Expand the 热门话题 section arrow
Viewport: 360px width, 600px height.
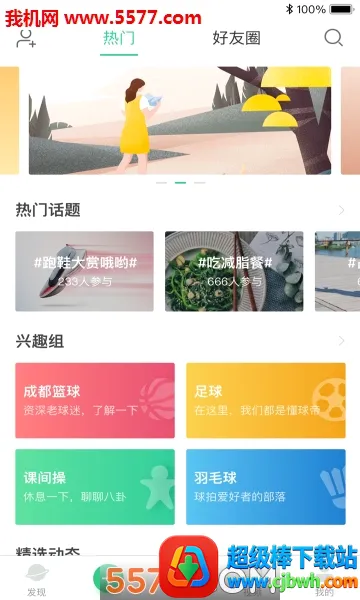[341, 210]
